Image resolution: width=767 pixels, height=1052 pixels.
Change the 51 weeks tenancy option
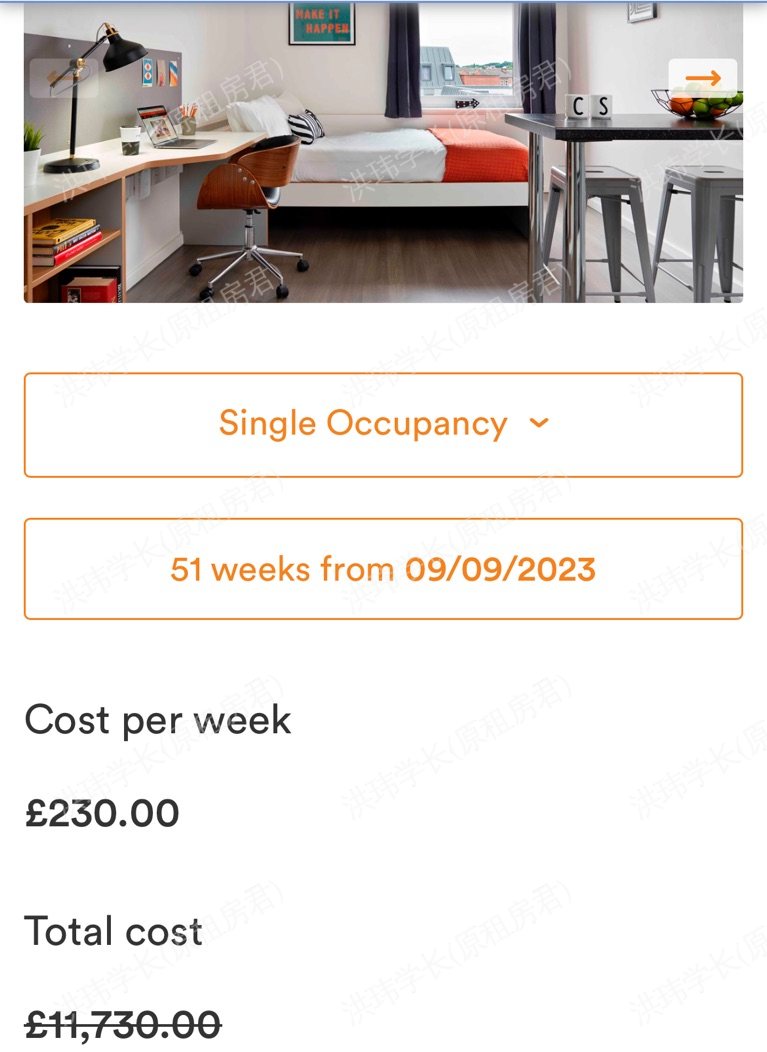(x=383, y=569)
